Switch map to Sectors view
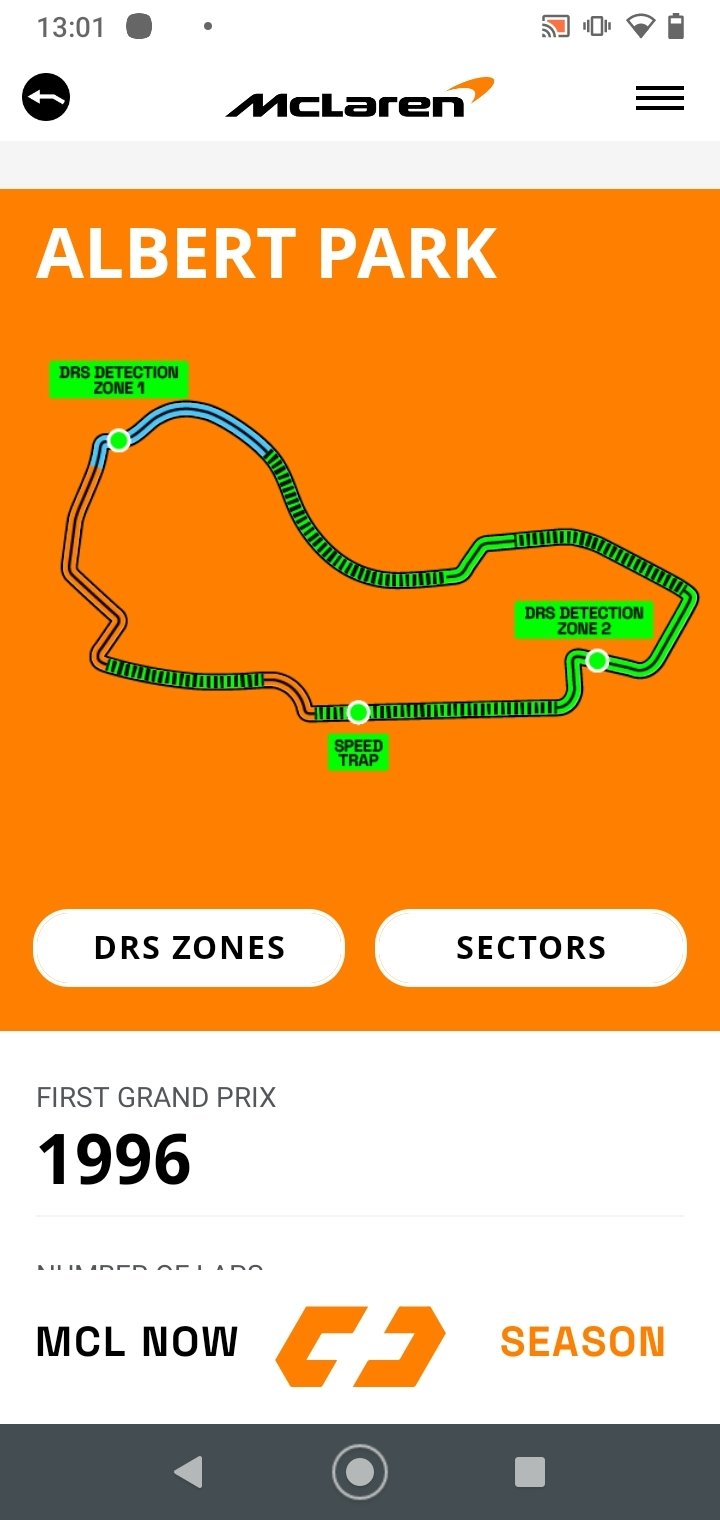 (x=531, y=948)
